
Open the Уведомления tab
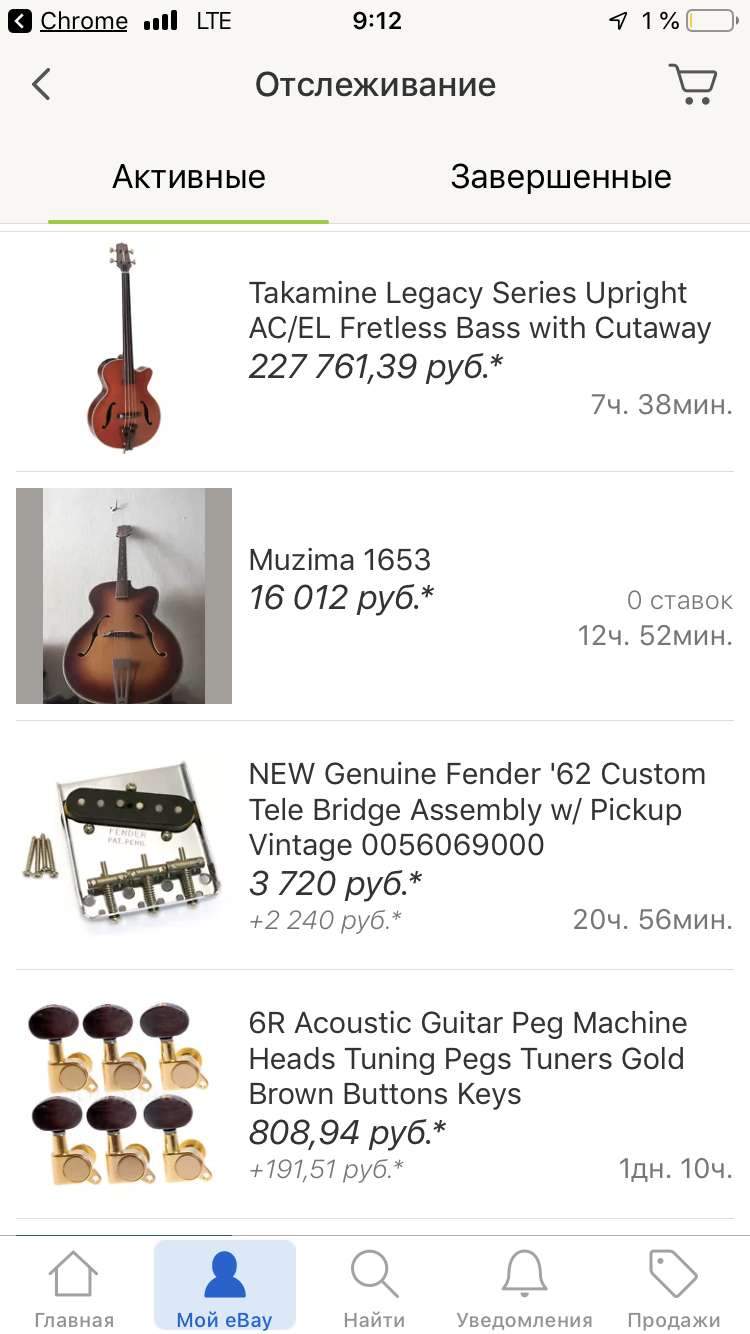(x=524, y=1290)
